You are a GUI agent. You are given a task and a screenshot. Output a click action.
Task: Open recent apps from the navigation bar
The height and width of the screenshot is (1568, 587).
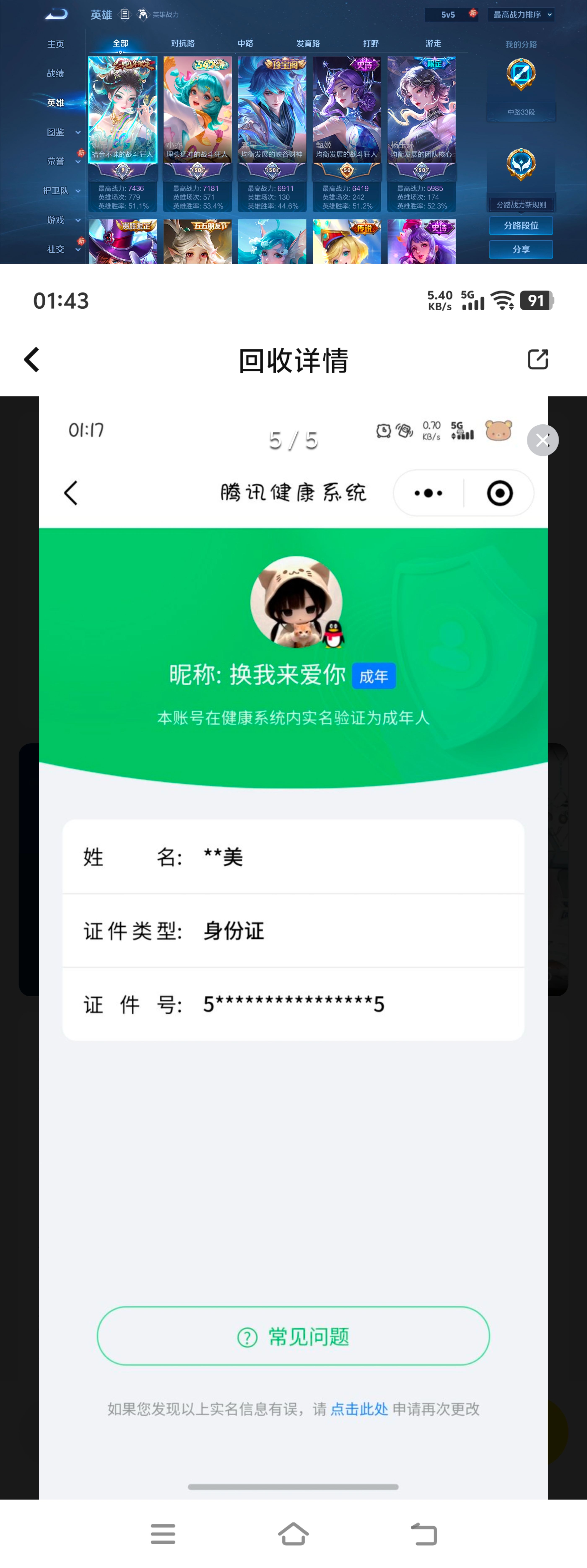click(163, 1534)
